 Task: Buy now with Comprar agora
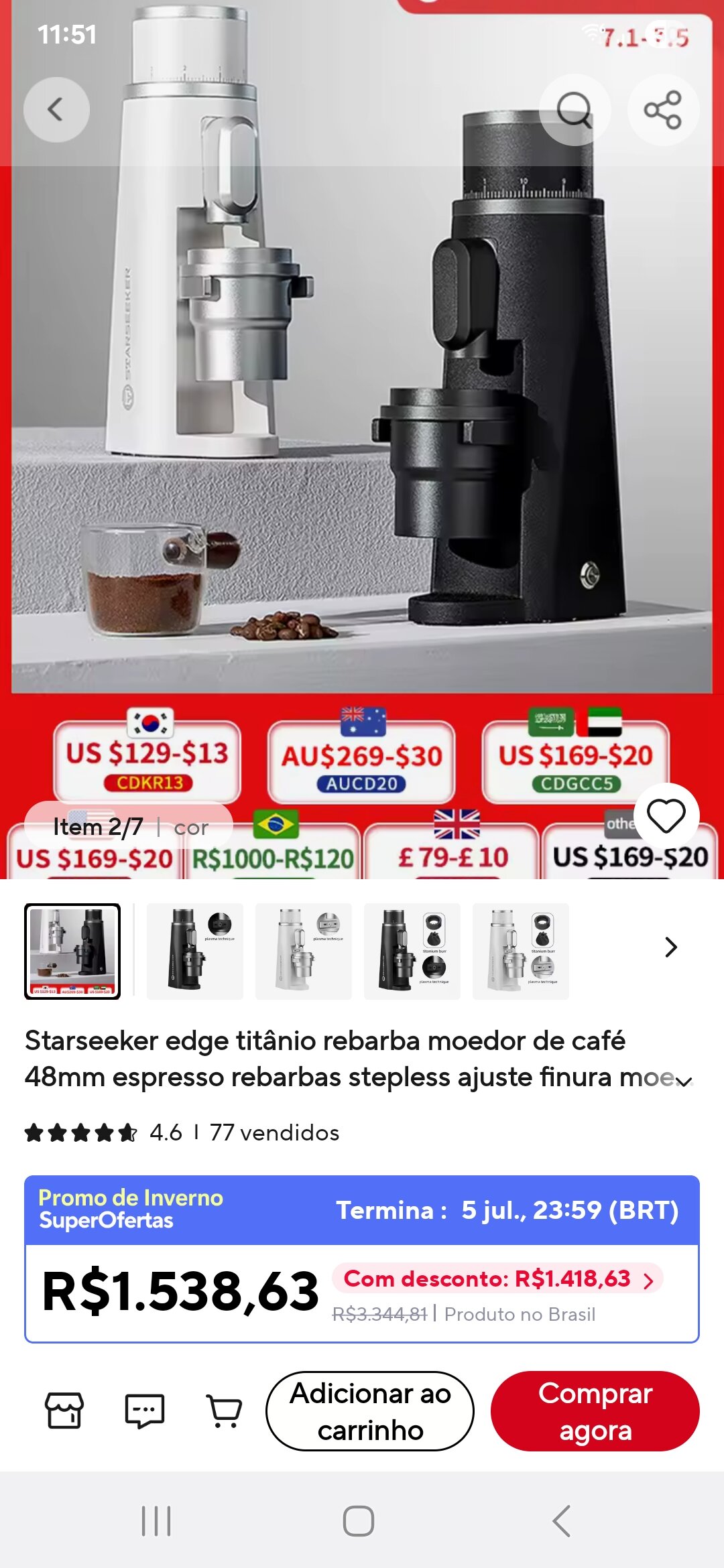595,1411
